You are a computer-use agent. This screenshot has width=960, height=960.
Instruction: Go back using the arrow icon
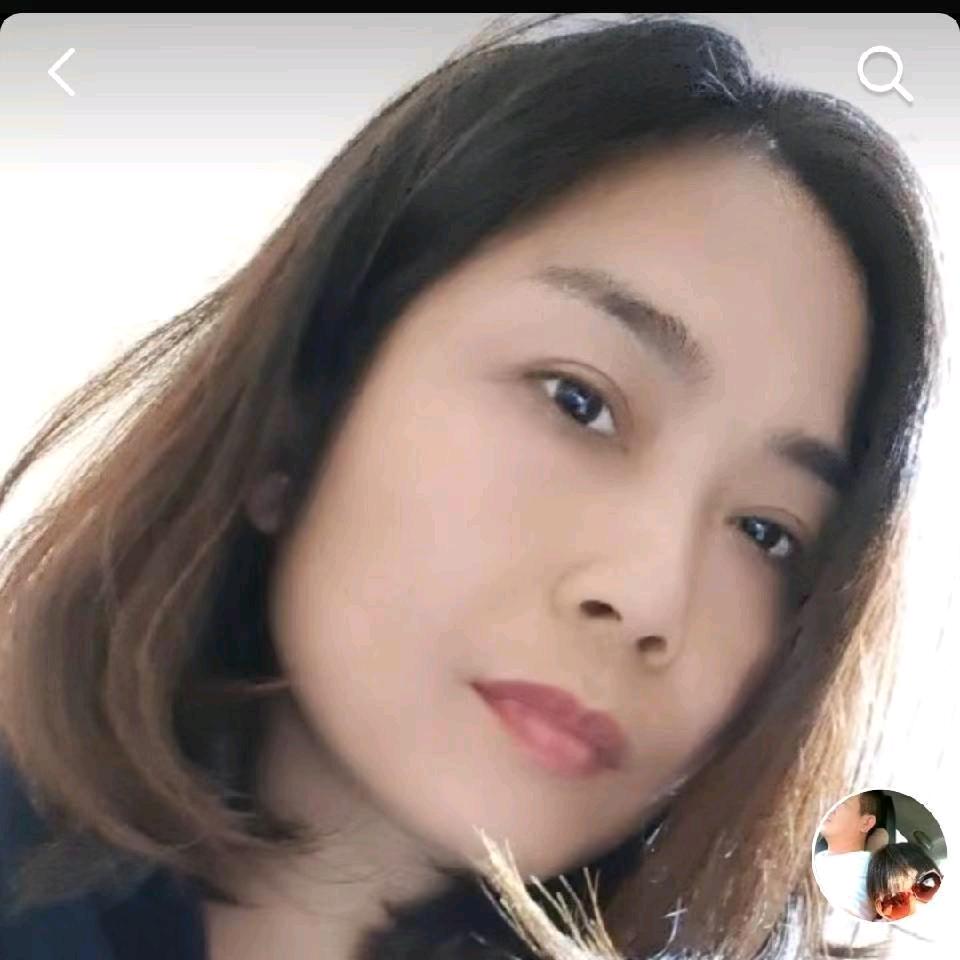coord(62,73)
